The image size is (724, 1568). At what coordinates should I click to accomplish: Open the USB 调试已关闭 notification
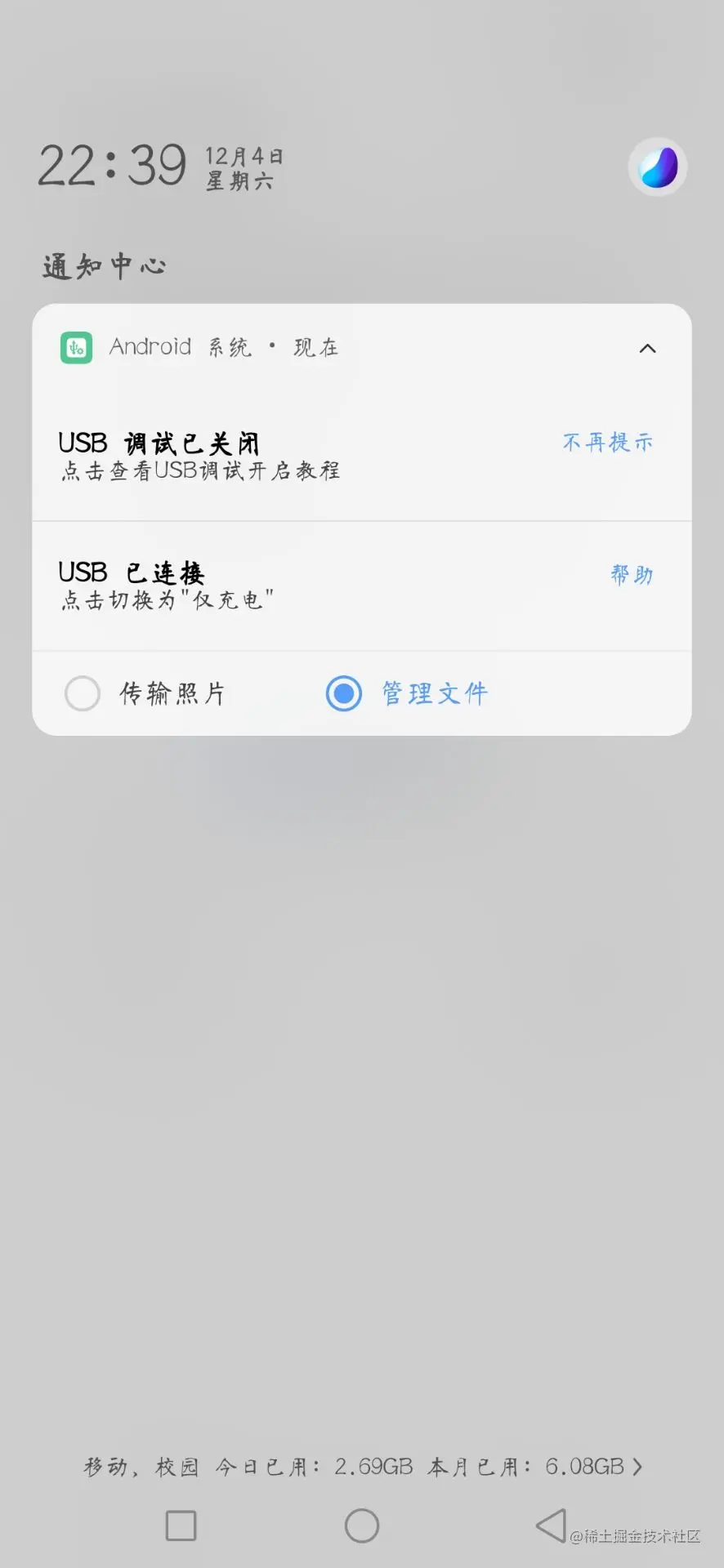[x=245, y=457]
